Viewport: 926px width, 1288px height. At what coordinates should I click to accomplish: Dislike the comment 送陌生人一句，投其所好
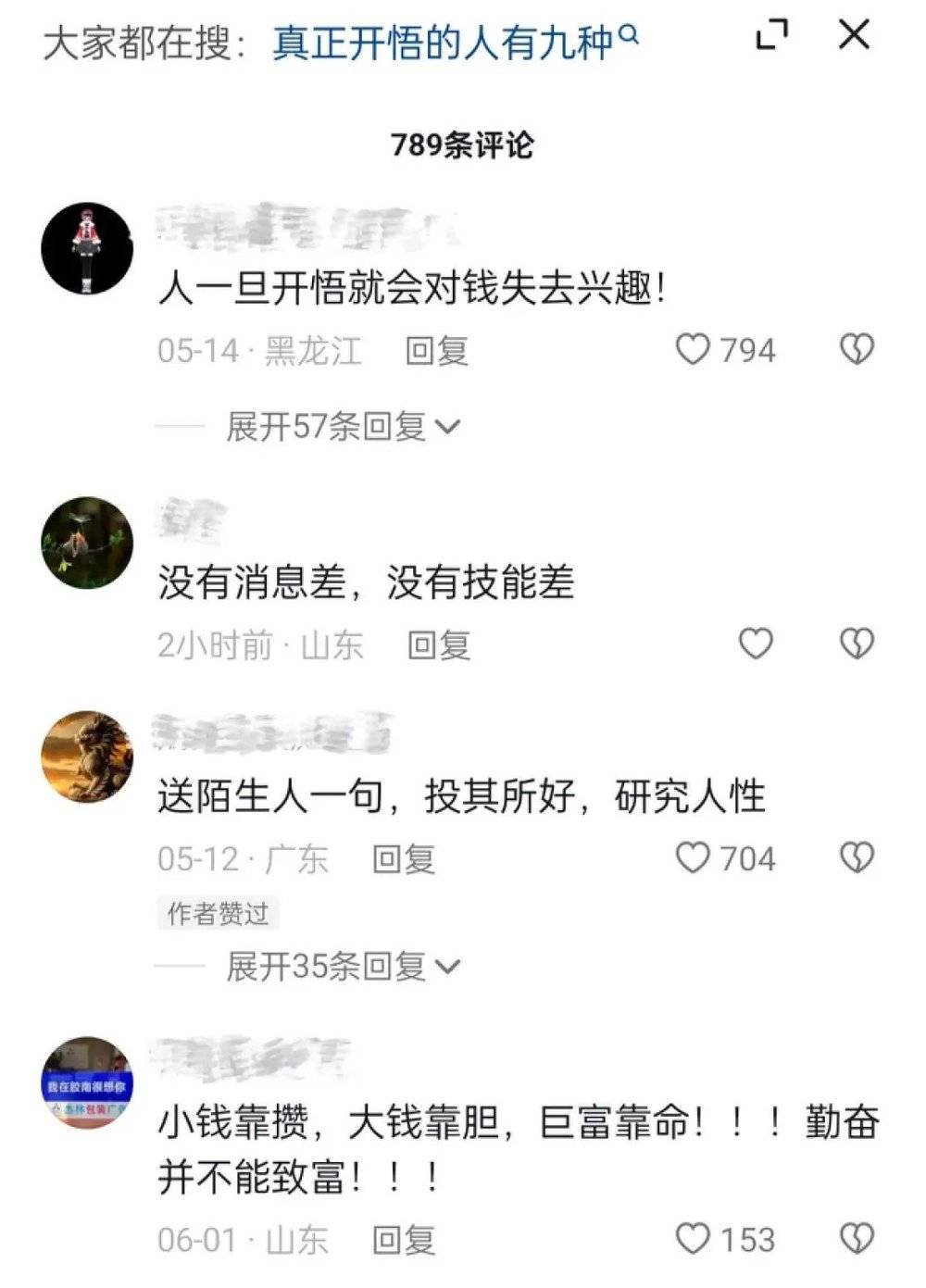pyautogui.click(x=857, y=858)
